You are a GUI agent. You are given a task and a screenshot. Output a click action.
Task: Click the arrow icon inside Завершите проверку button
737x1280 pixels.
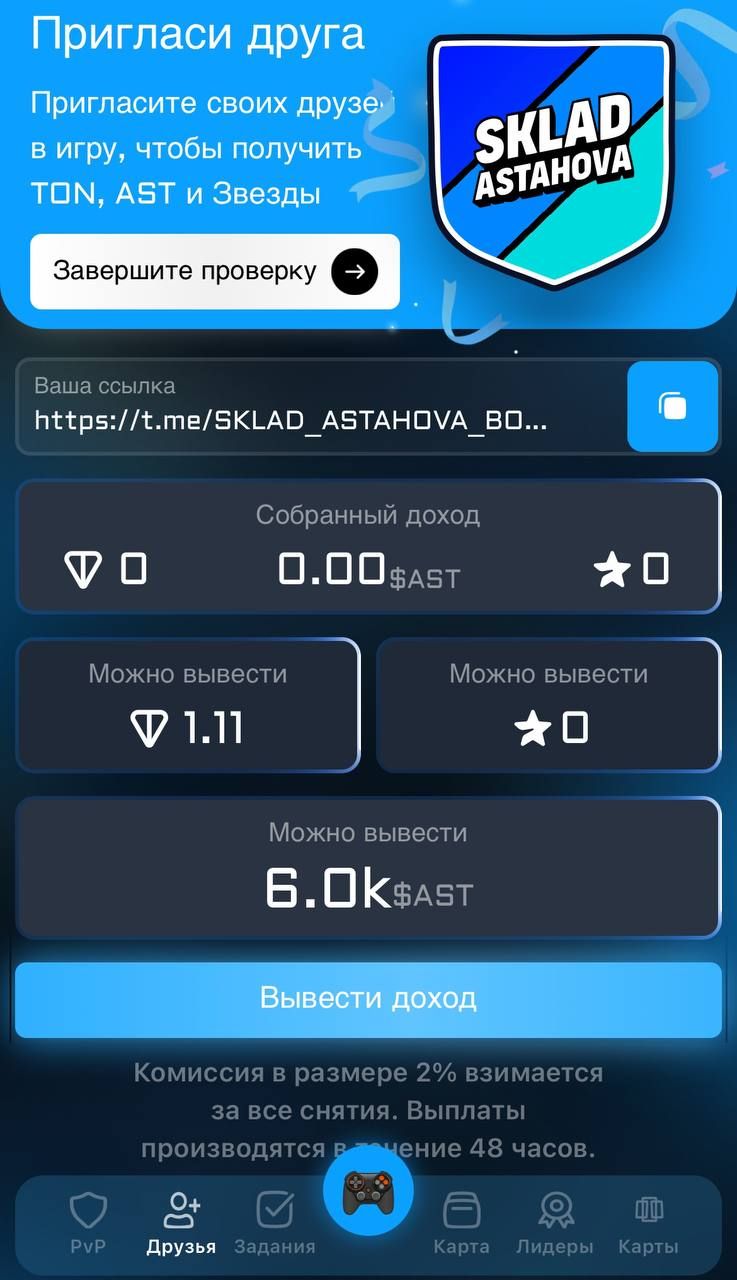[x=355, y=271]
